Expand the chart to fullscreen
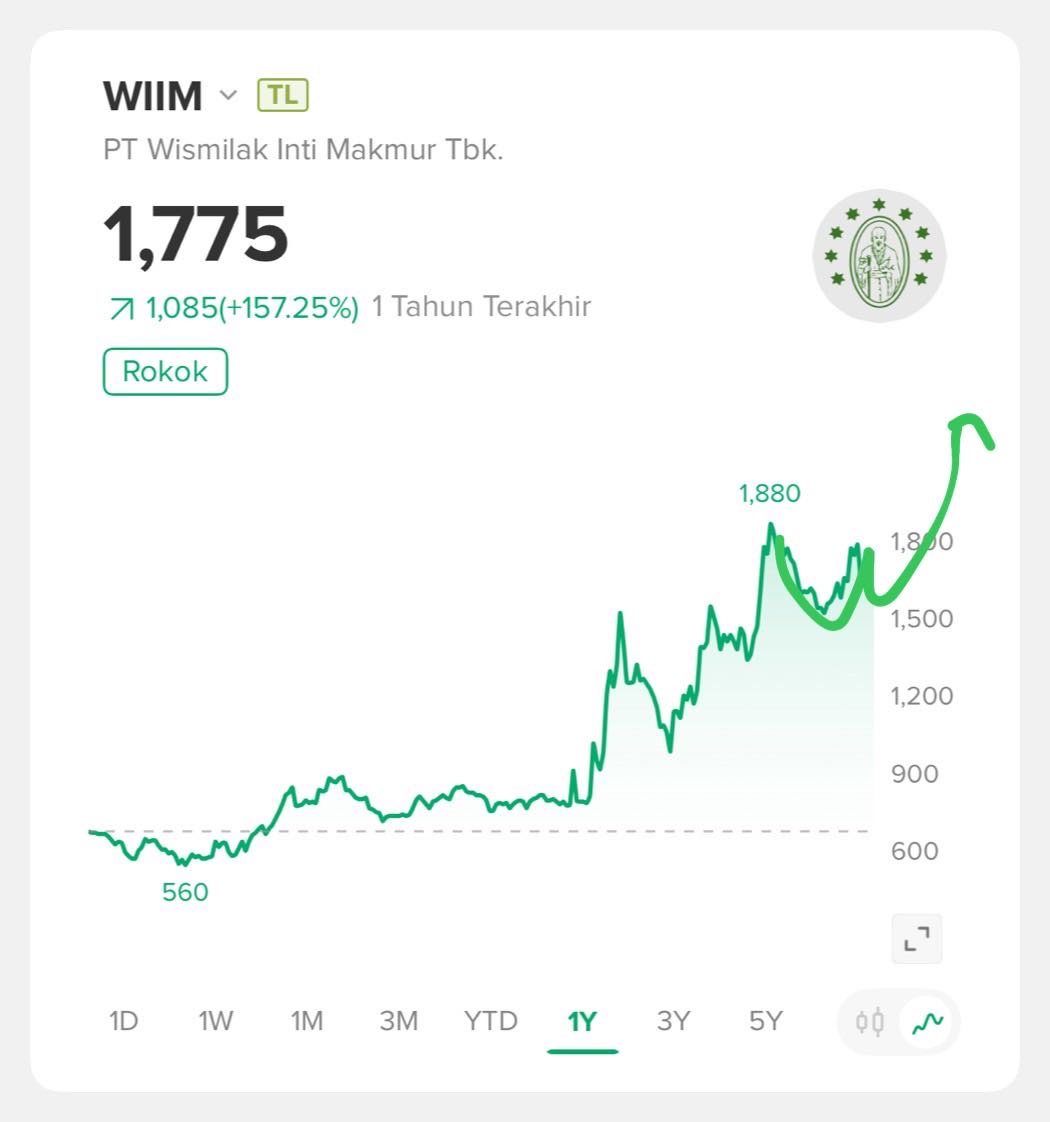This screenshot has height=1122, width=1050. (x=916, y=939)
